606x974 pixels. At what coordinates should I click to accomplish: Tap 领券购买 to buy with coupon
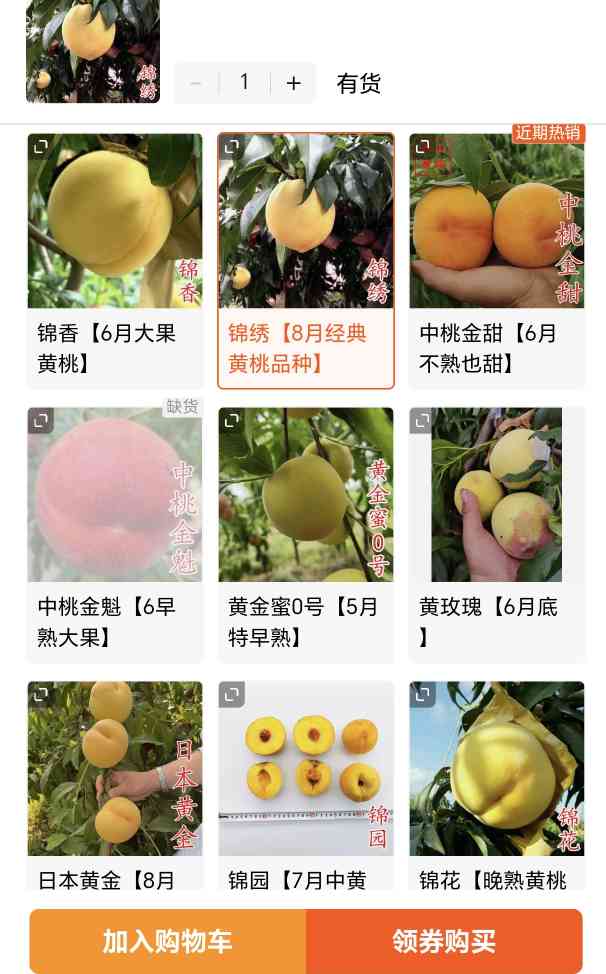444,941
